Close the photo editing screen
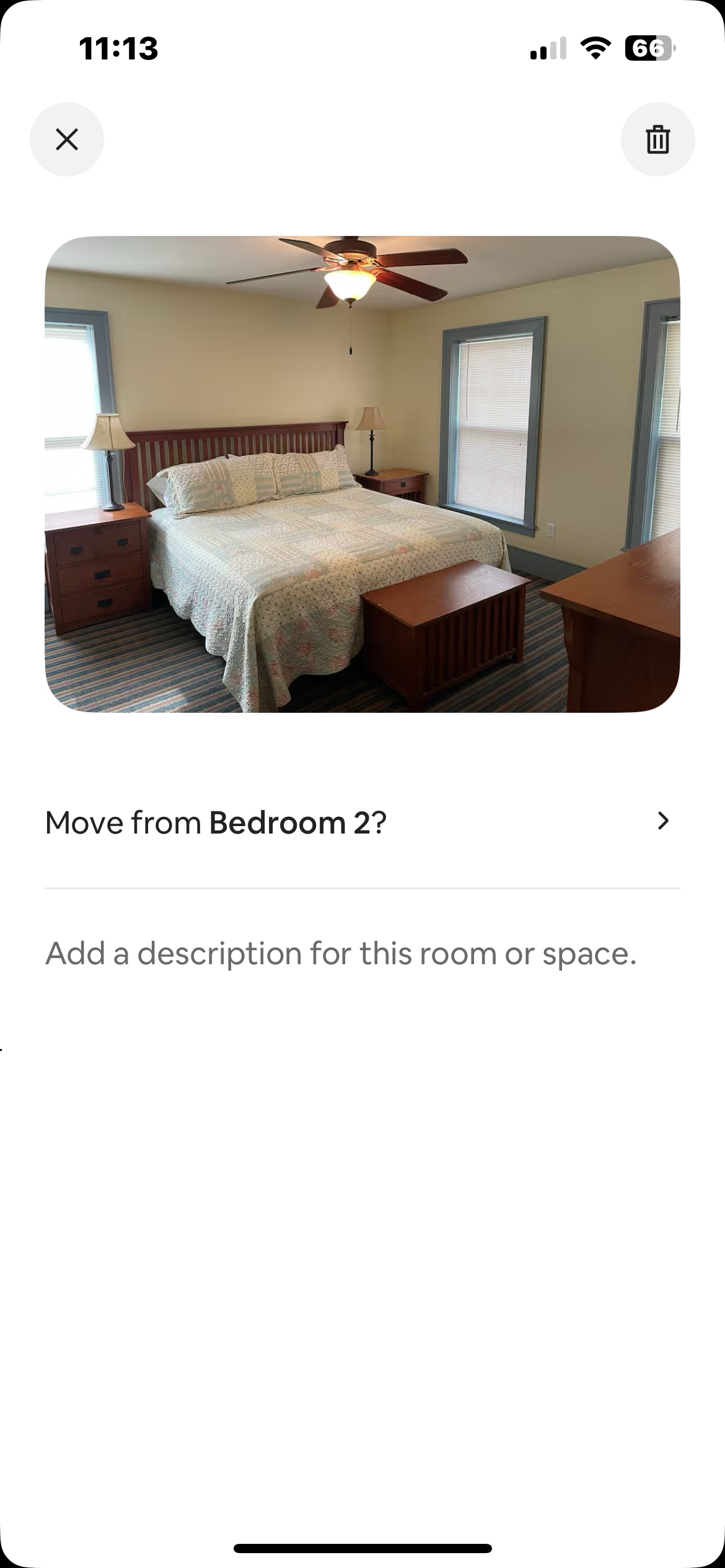This screenshot has height=1568, width=725. (67, 139)
